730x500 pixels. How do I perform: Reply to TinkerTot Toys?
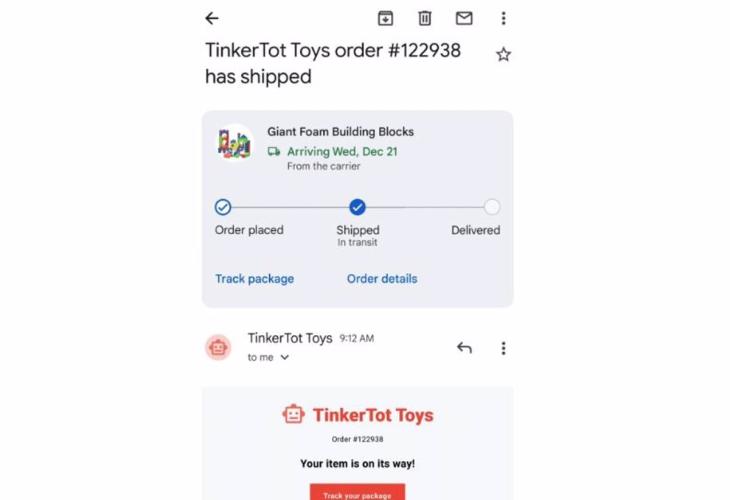(x=464, y=348)
